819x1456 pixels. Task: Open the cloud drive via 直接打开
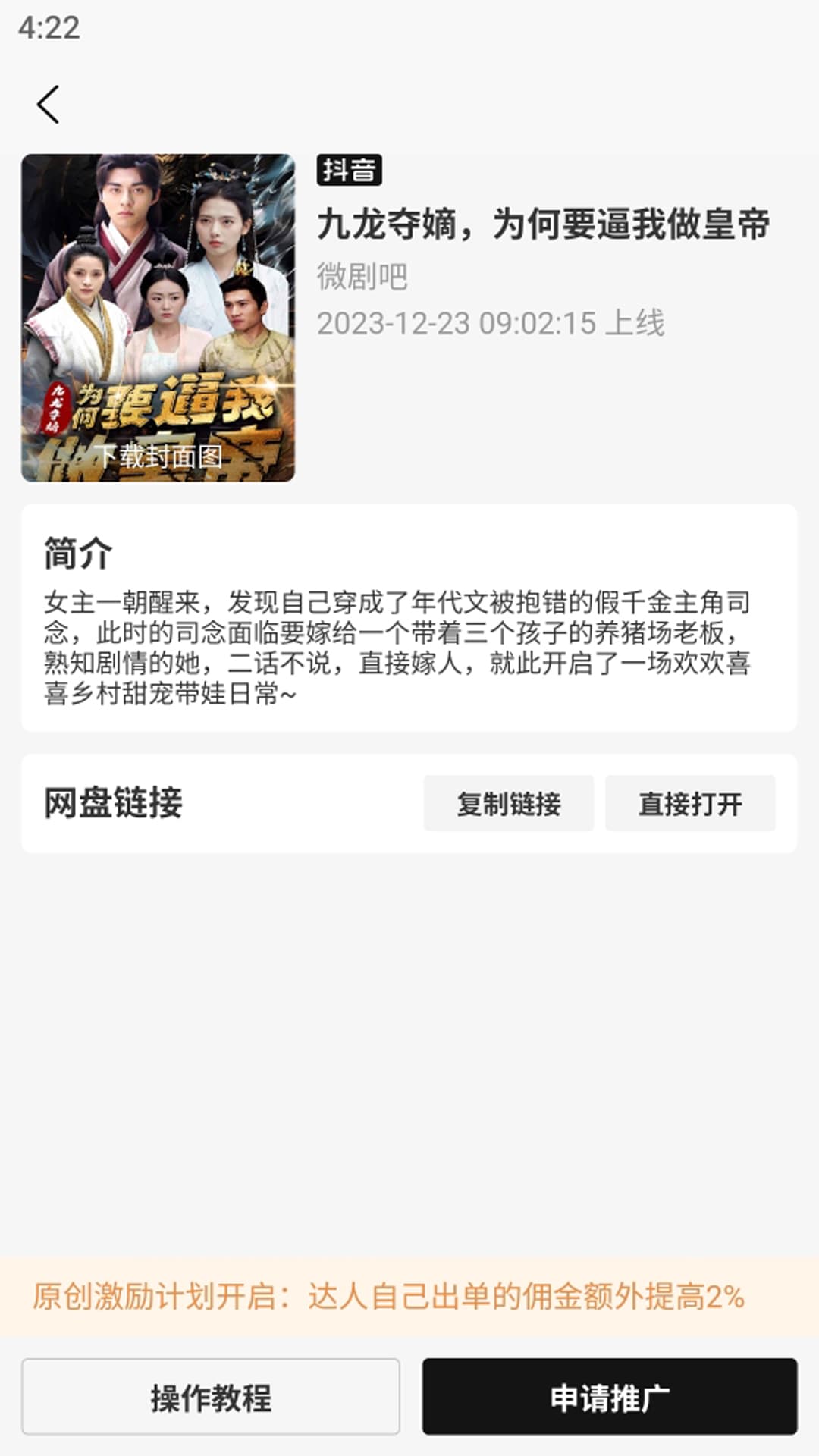tap(691, 802)
